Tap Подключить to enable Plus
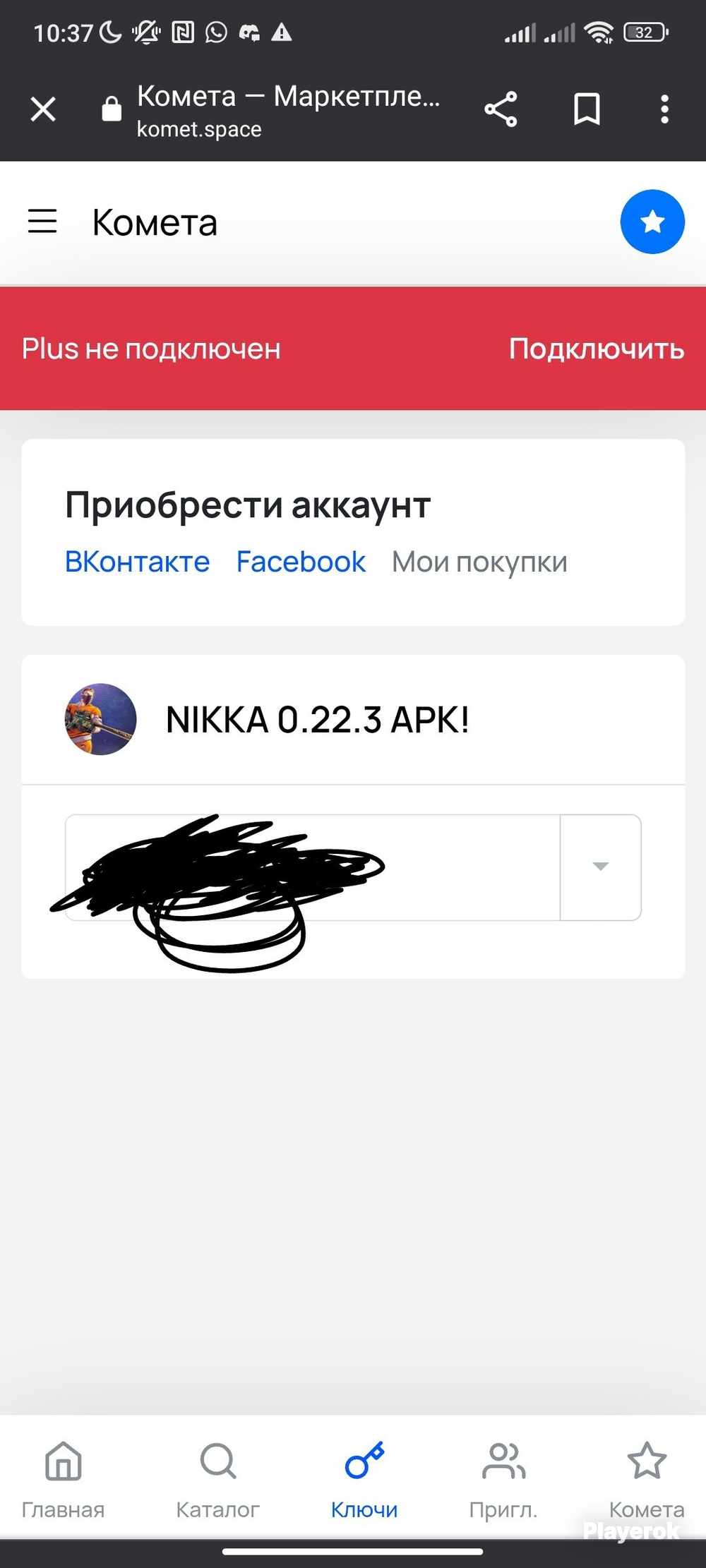 [x=597, y=349]
